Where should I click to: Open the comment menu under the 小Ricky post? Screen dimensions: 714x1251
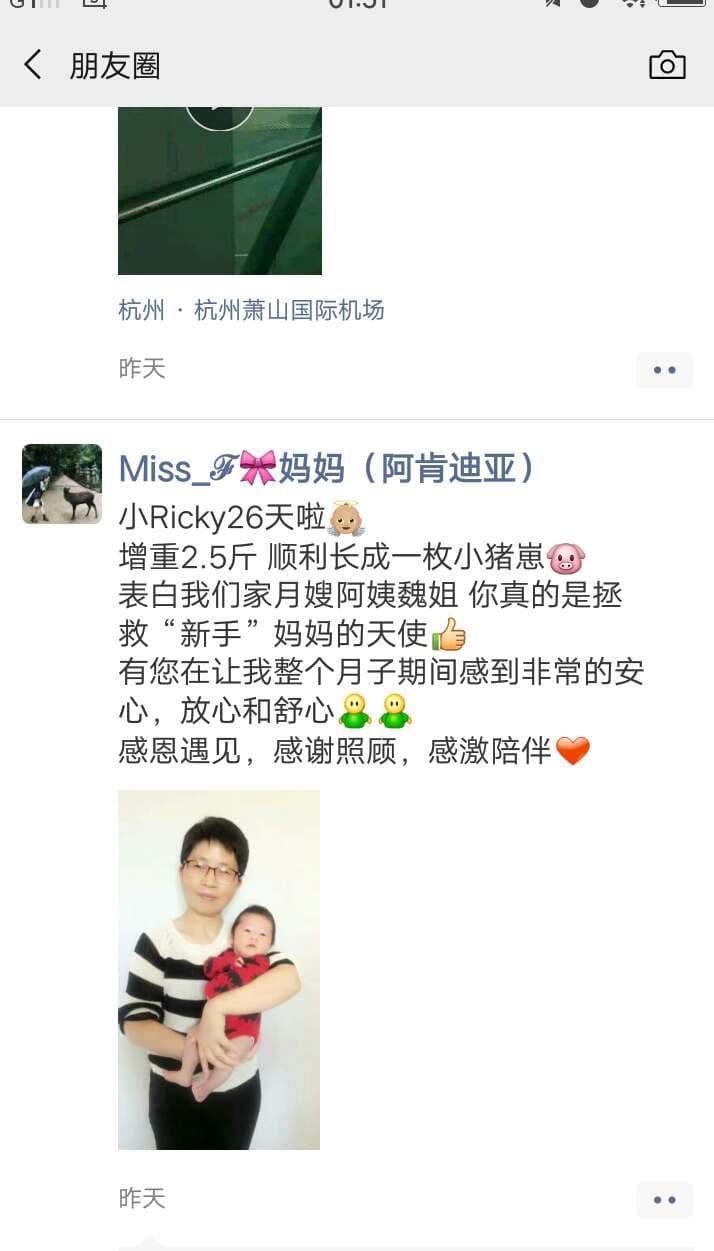tap(664, 1200)
